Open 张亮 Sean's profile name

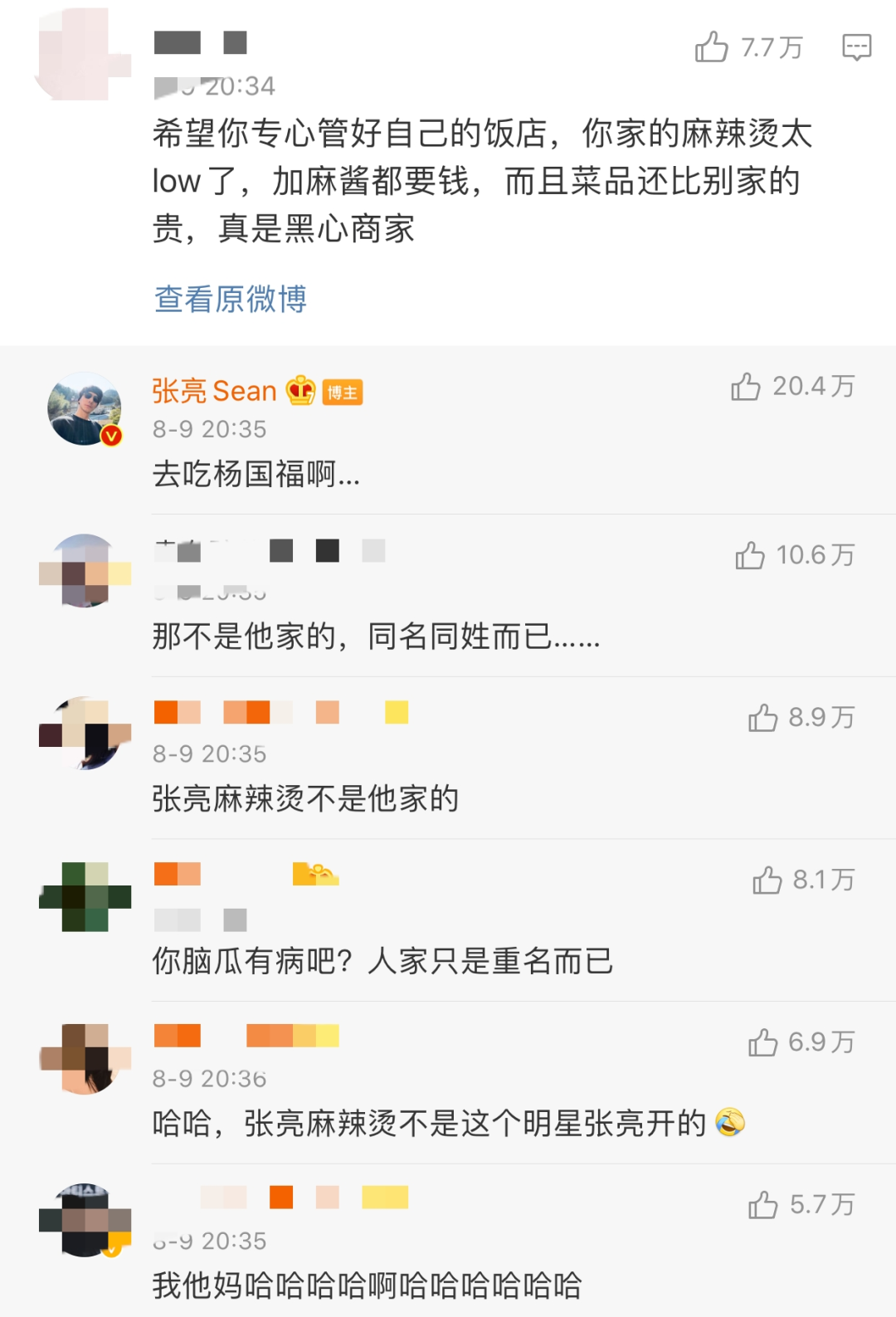pos(214,391)
